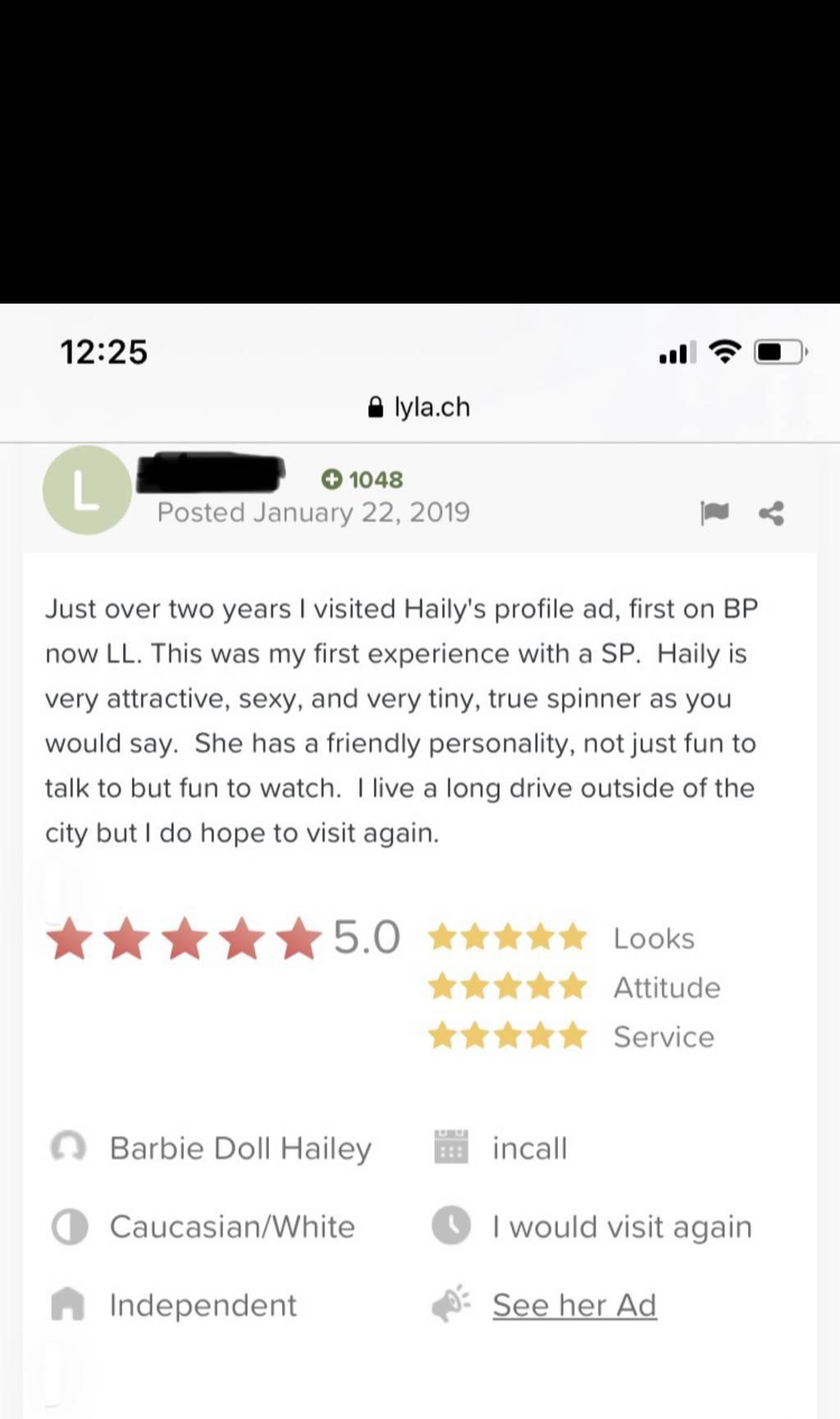This screenshot has width=840, height=1419.
Task: Flag this review with the report icon
Action: click(714, 514)
